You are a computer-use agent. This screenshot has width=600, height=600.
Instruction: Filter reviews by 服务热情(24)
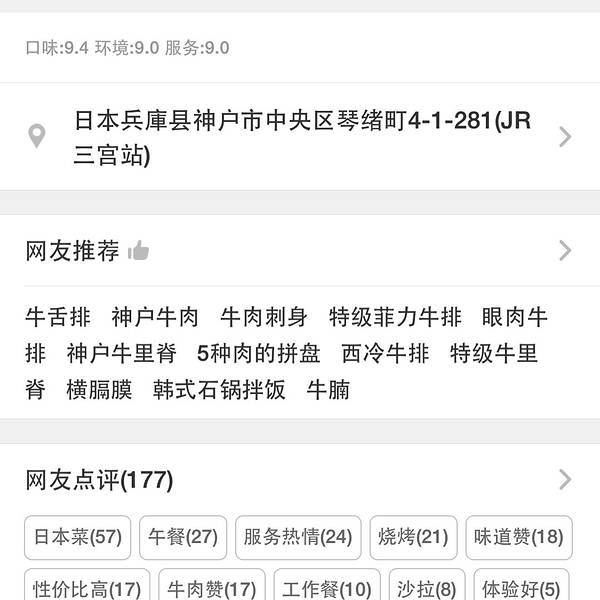click(298, 537)
